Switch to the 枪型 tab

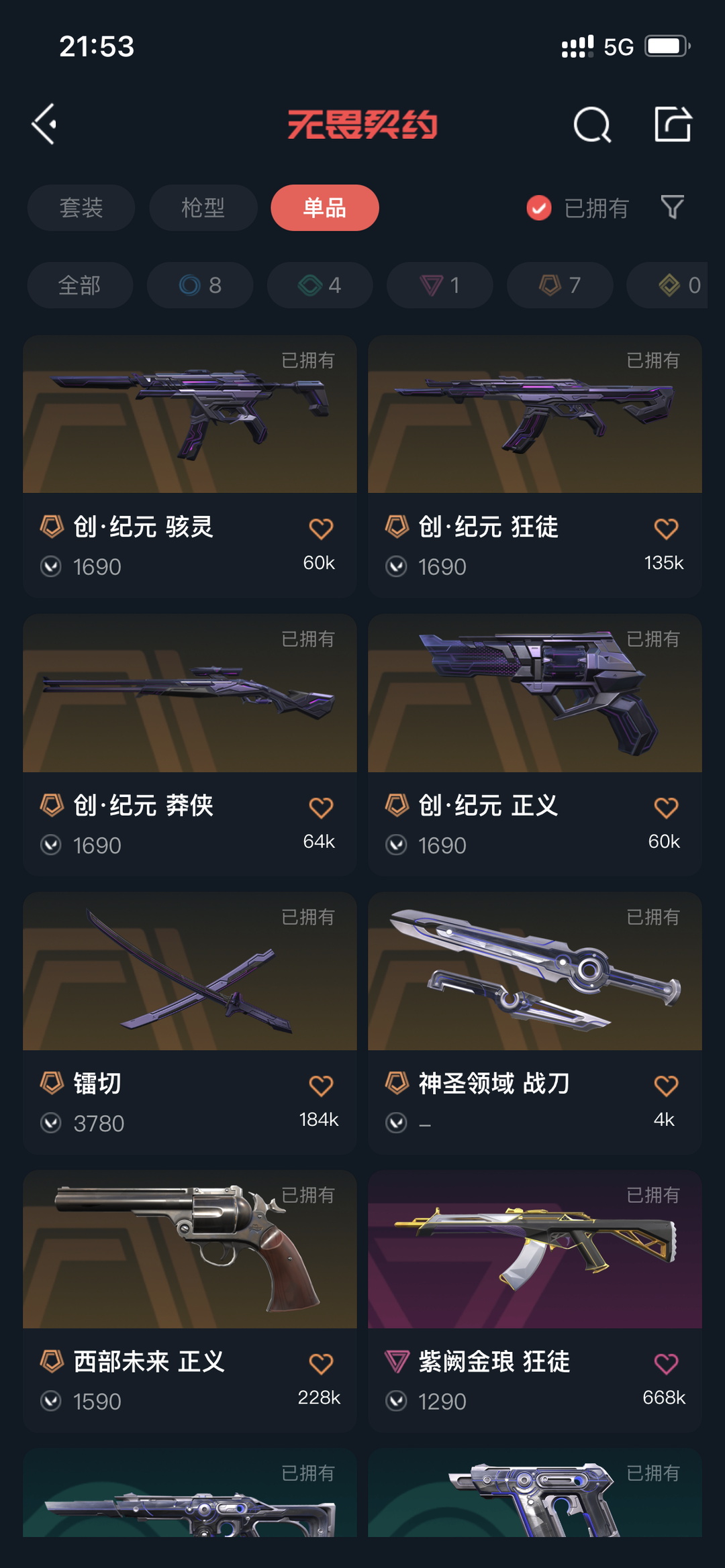pyautogui.click(x=203, y=208)
